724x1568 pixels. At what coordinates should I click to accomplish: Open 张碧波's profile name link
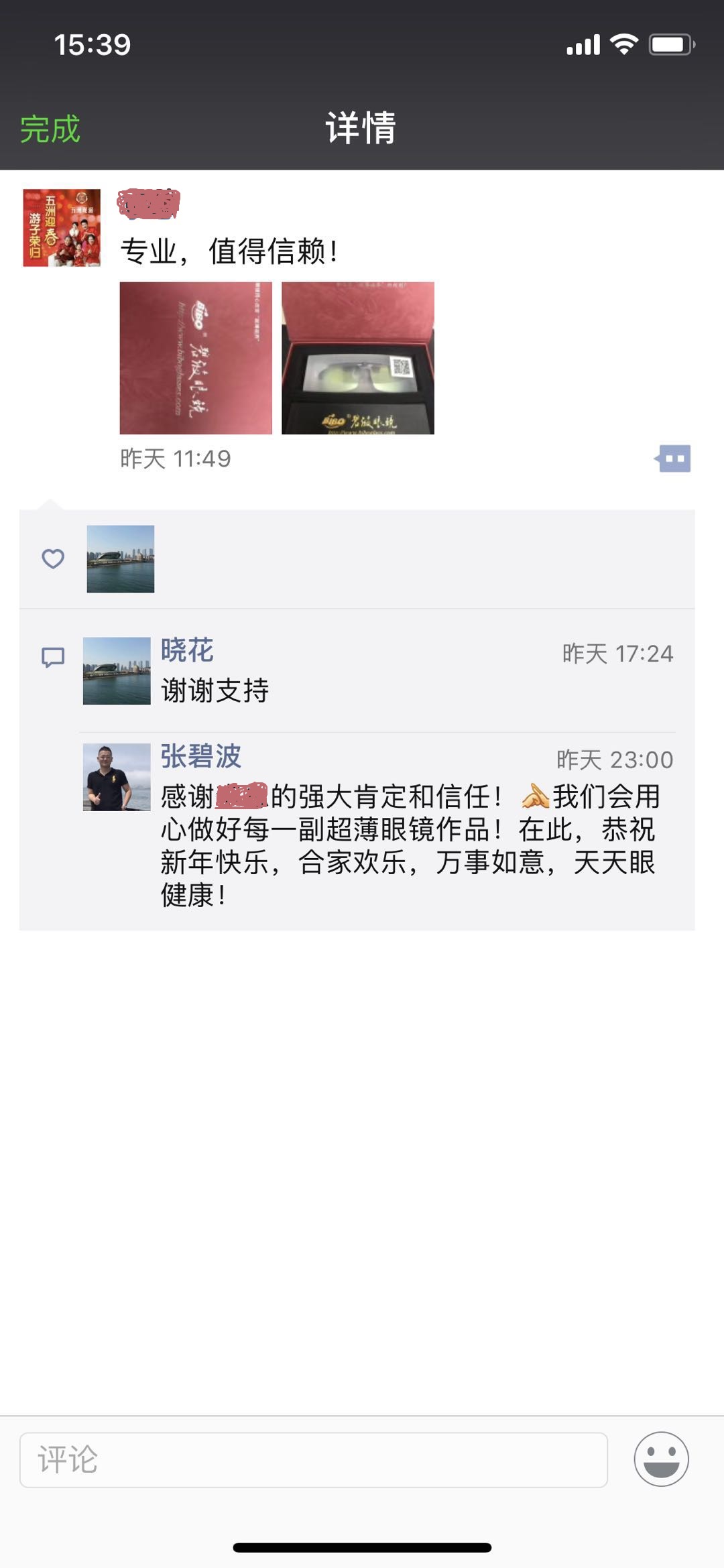click(x=200, y=756)
